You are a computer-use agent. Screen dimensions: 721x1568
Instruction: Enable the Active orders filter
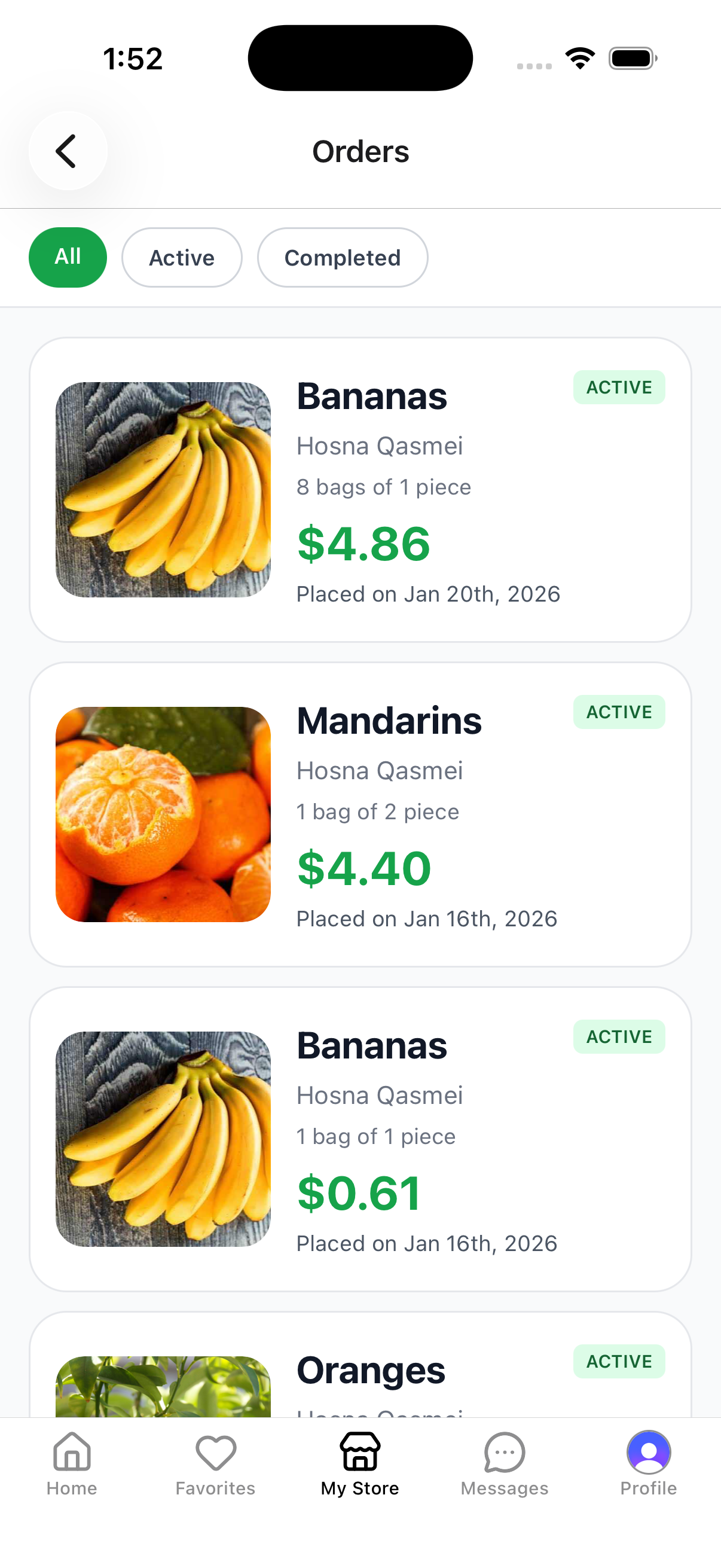181,257
